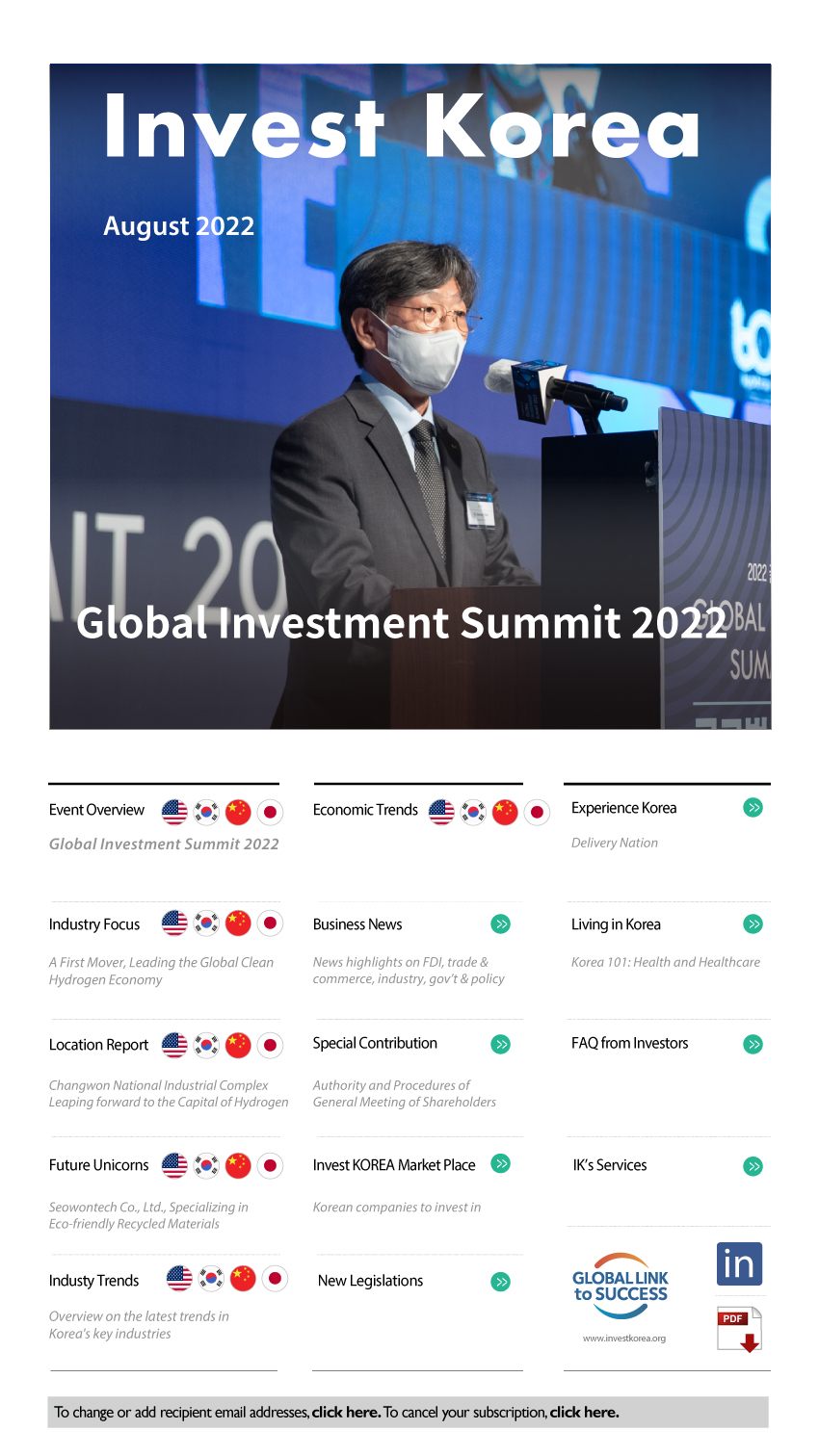Open Event Overview in English via US flag

coord(174,812)
